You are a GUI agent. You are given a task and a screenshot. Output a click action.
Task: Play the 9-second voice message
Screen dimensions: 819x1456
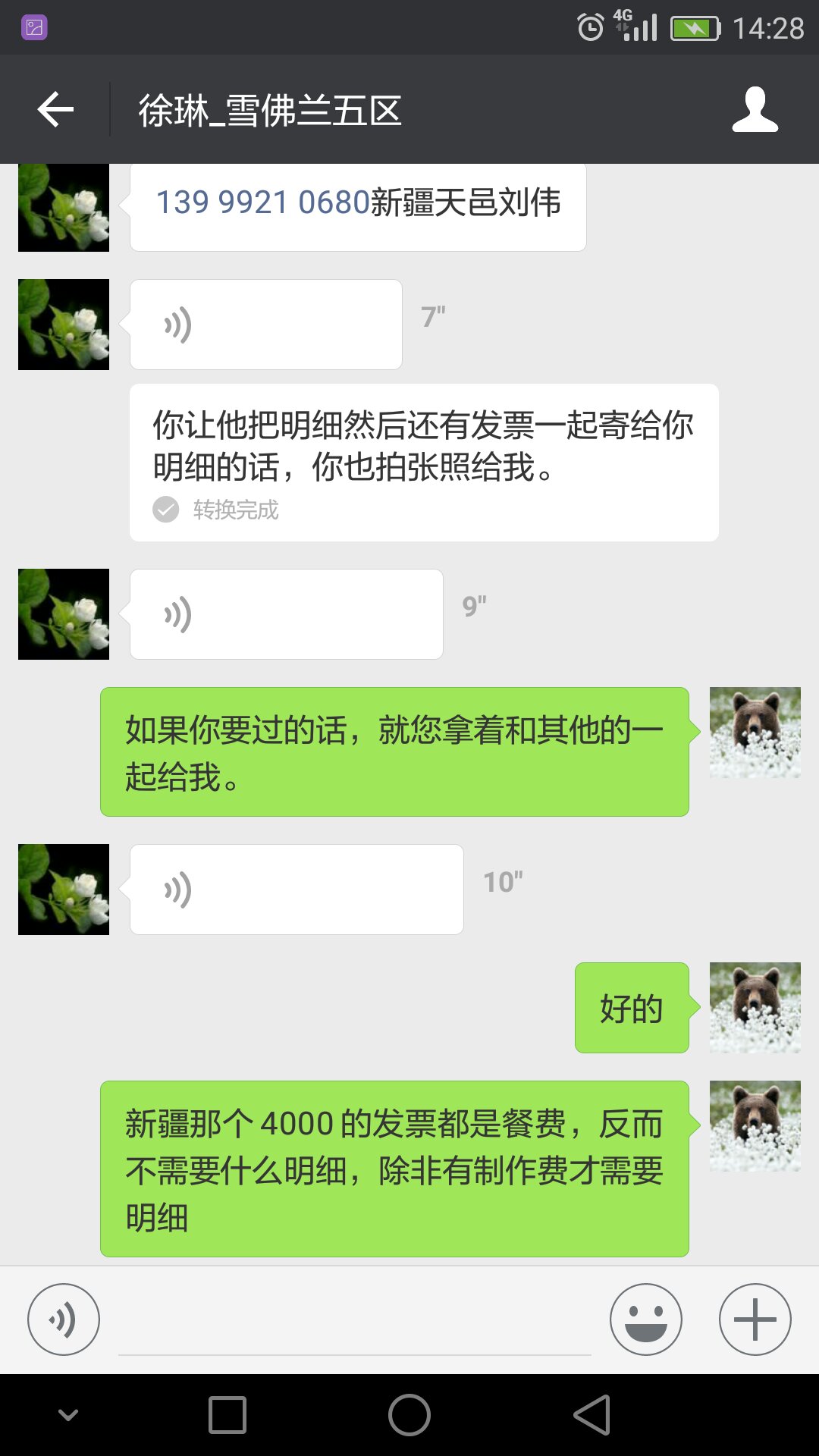pyautogui.click(x=286, y=614)
